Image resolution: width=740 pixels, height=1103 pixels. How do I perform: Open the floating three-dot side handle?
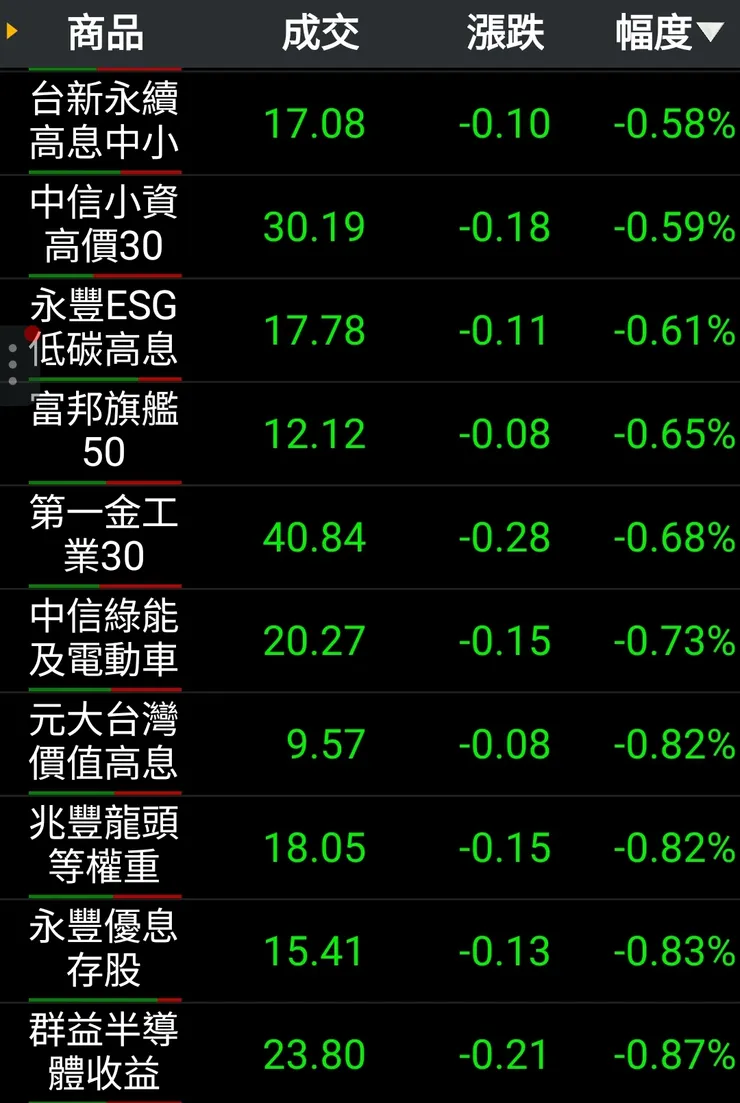tap(12, 365)
